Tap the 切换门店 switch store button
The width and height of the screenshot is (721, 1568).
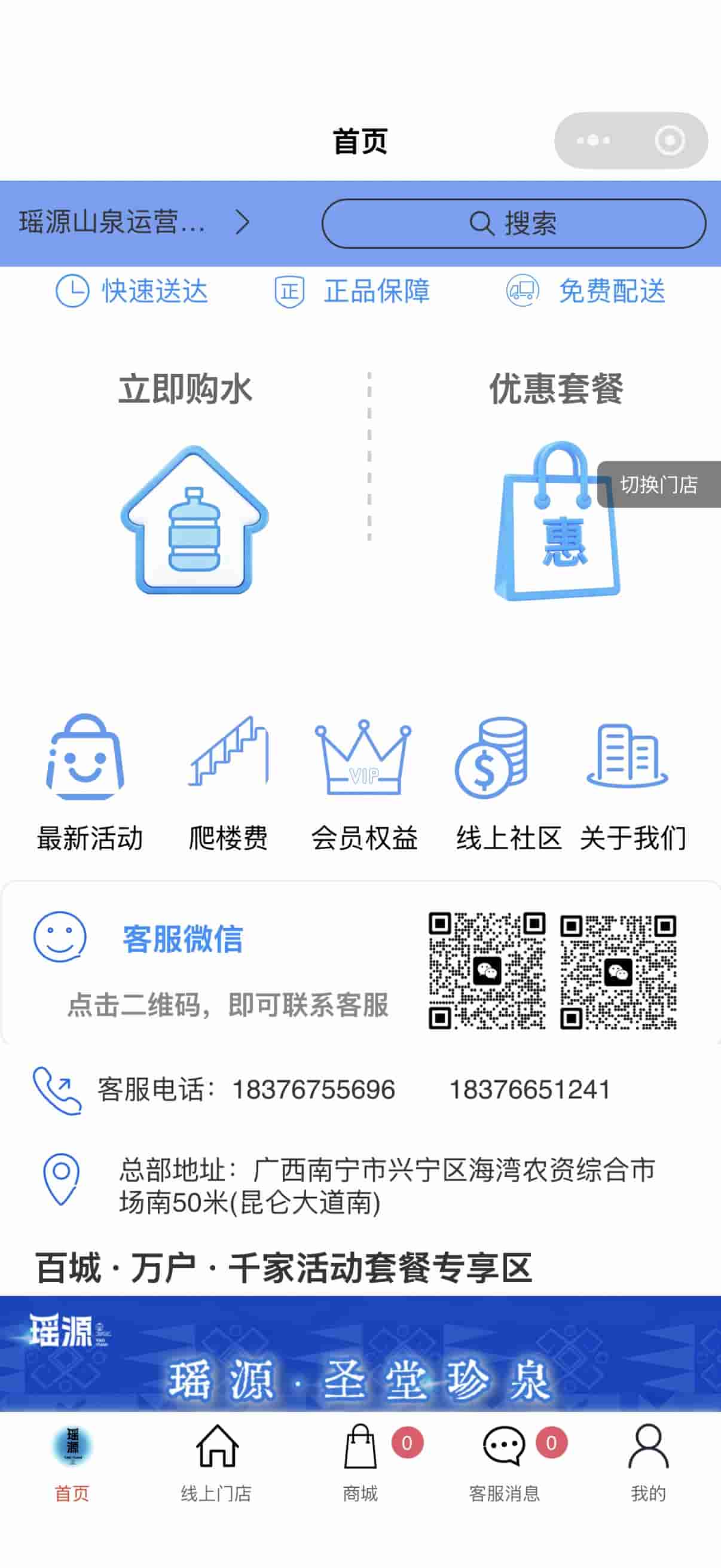(659, 484)
